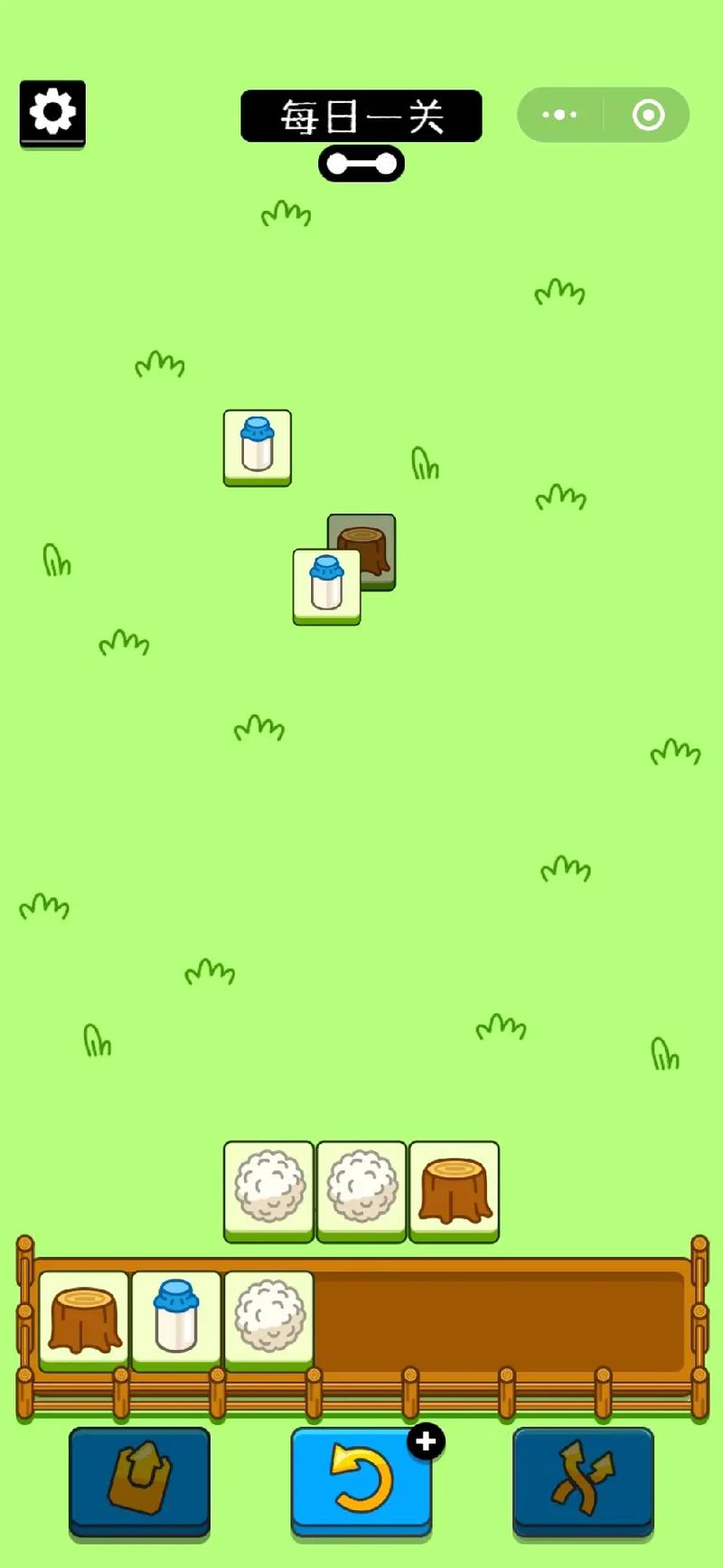Use the move-out tiles power-up
Image resolution: width=723 pixels, height=1568 pixels.
tap(140, 1480)
